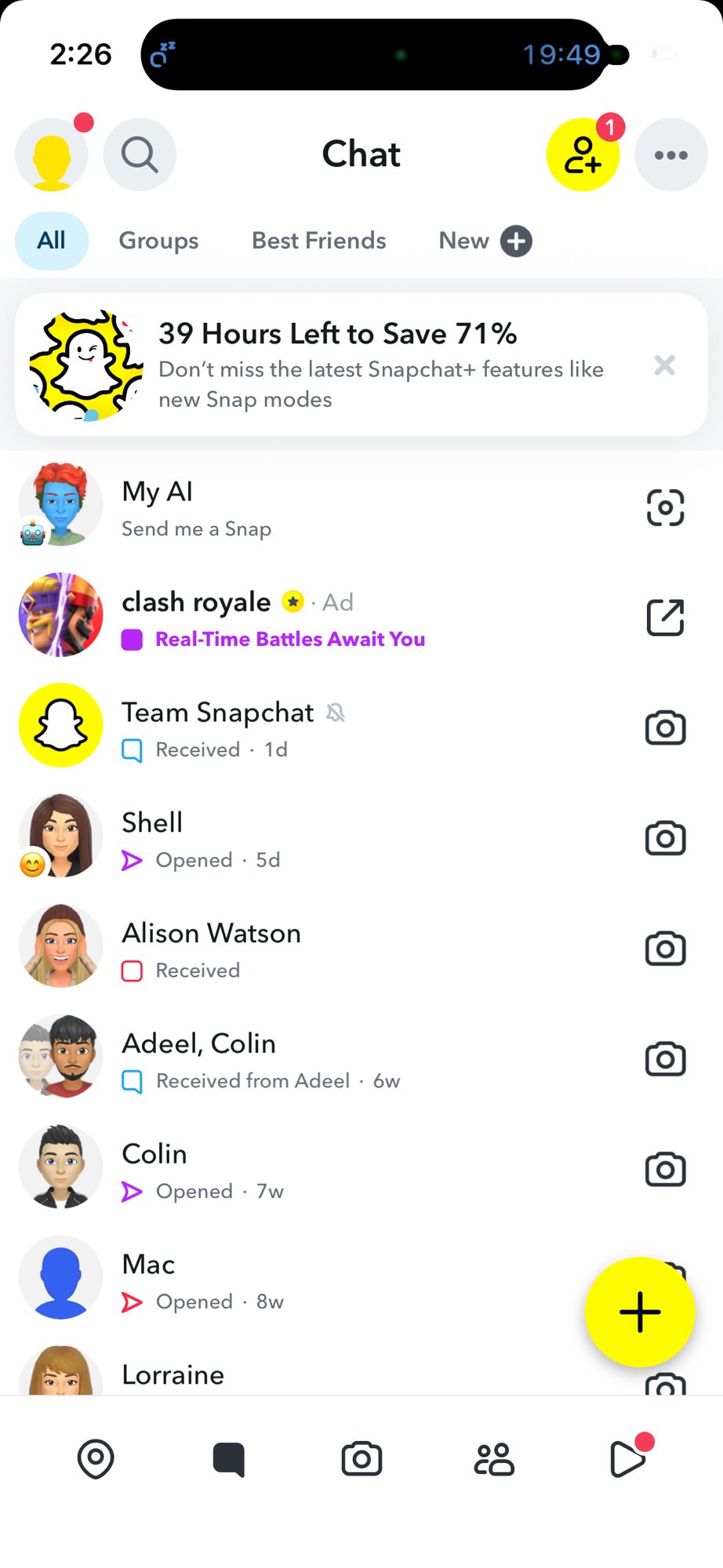Open the Adeel, Colin group chat
Viewport: 723px width, 1568px height.
pyautogui.click(x=314, y=1060)
